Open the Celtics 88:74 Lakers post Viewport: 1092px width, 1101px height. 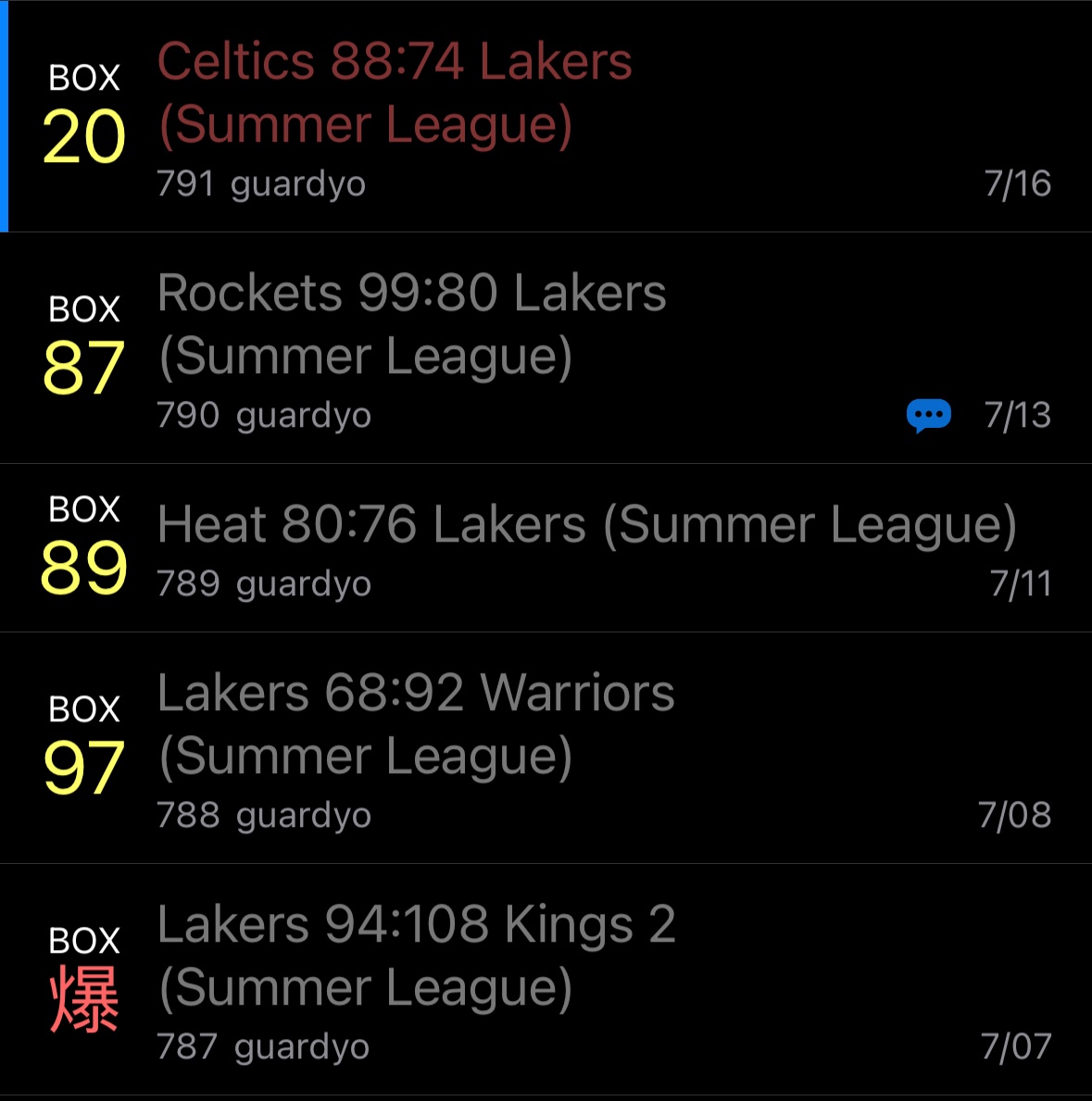395,94
